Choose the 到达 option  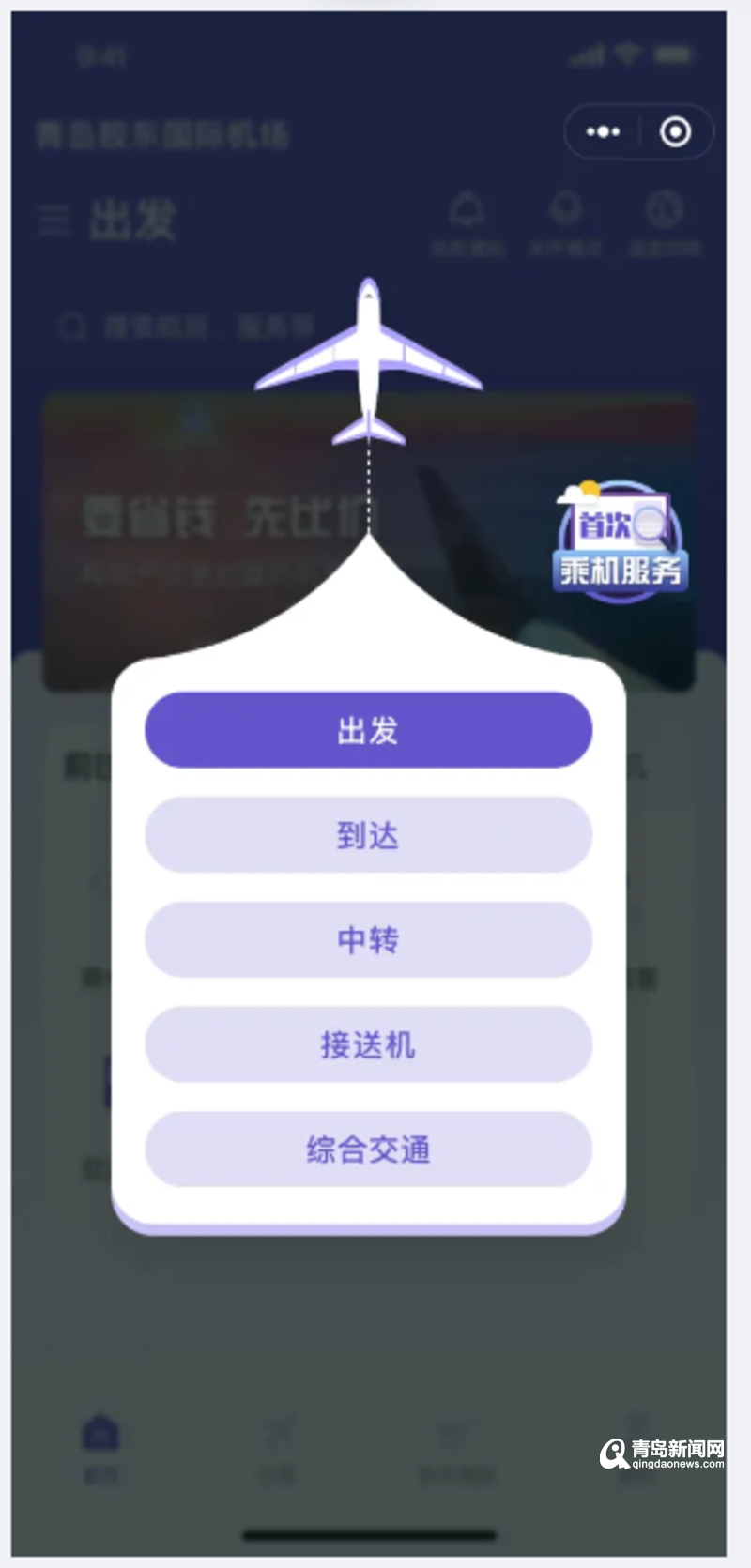pyautogui.click(x=368, y=835)
